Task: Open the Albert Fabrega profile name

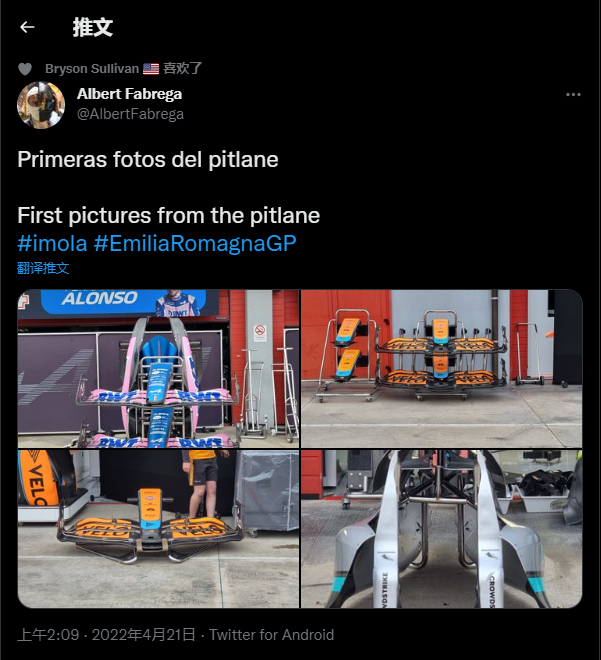Action: [x=129, y=94]
